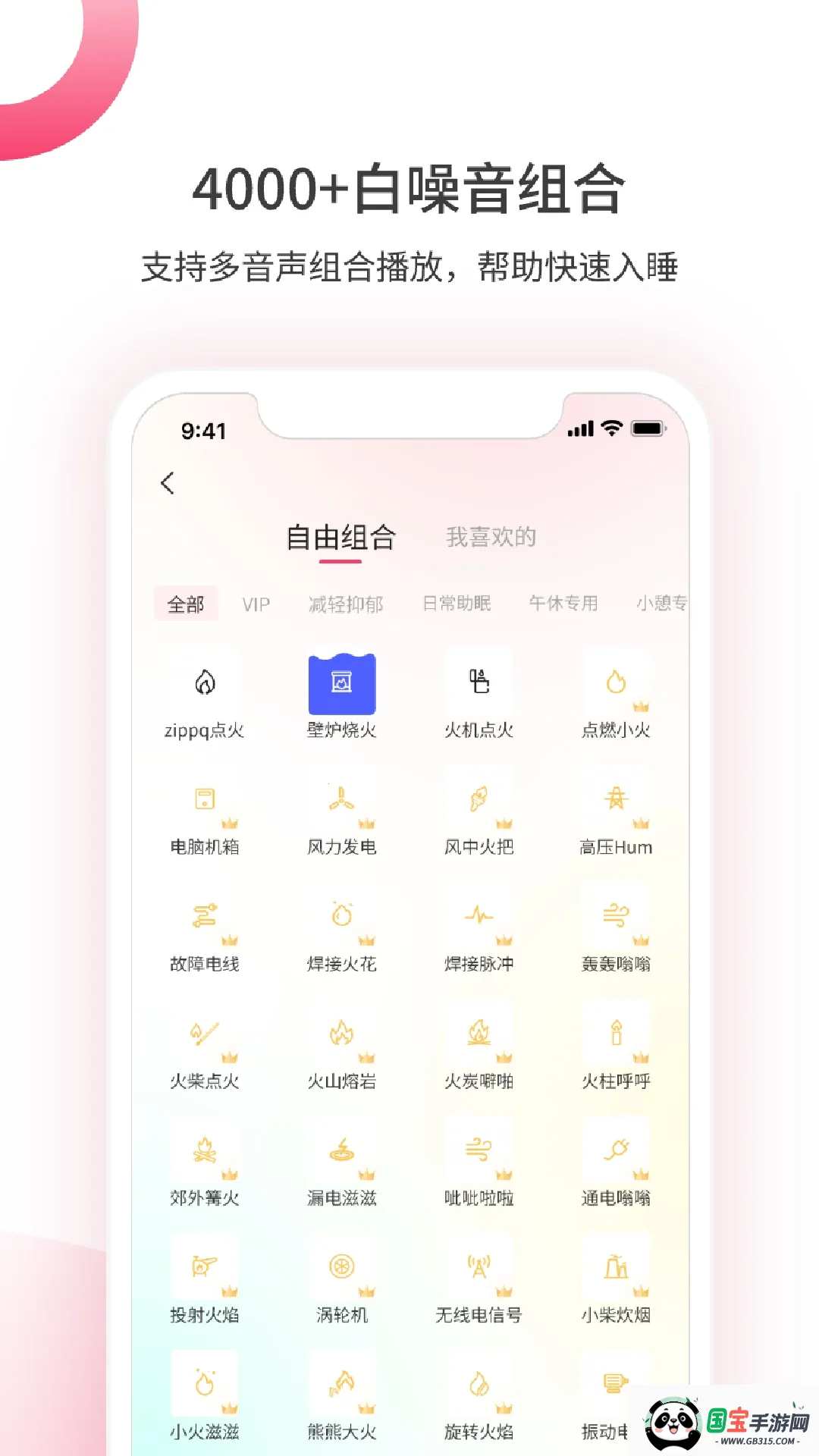Open the VIP filter category
Viewport: 819px width, 1456px height.
[256, 604]
